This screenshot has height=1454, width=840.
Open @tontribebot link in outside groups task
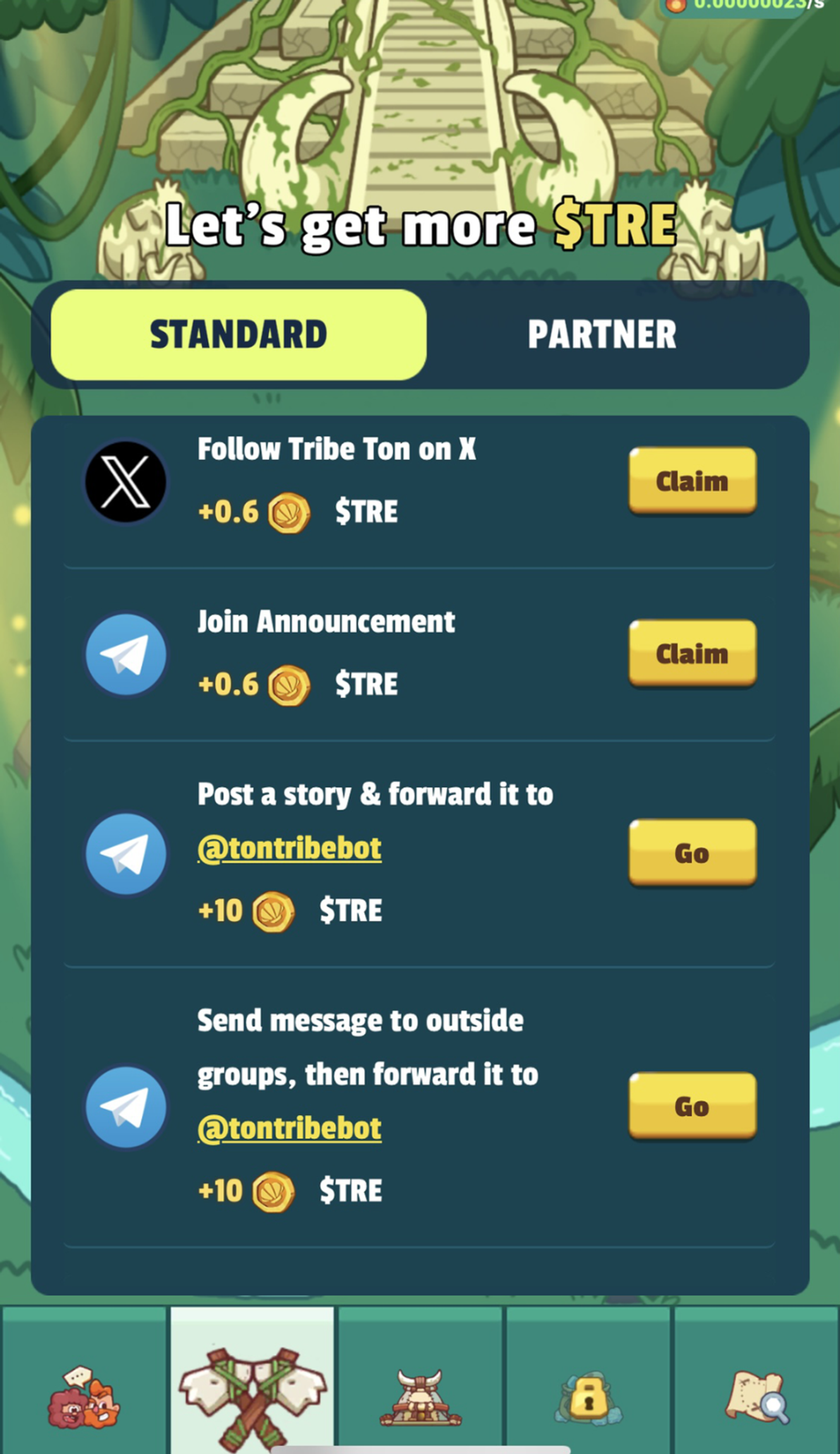pyautogui.click(x=289, y=1128)
